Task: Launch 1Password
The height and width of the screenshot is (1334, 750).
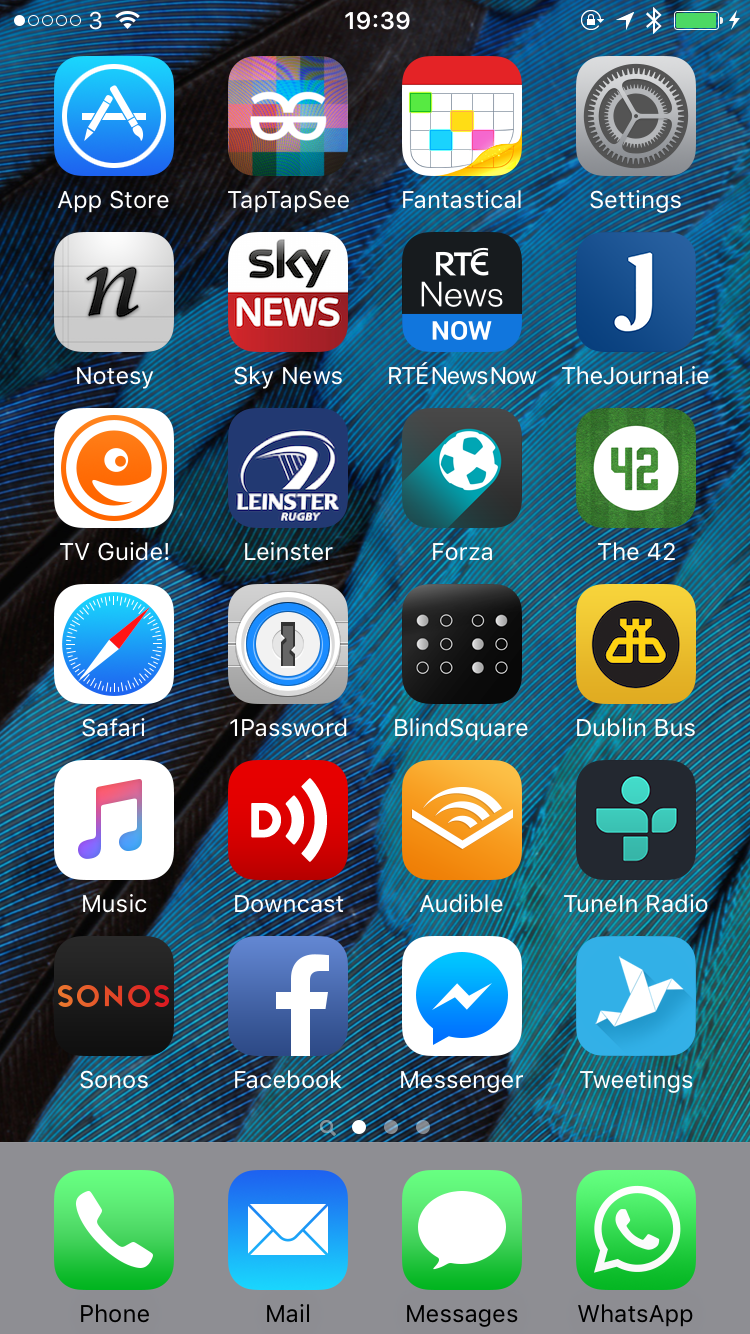Action: click(x=288, y=645)
